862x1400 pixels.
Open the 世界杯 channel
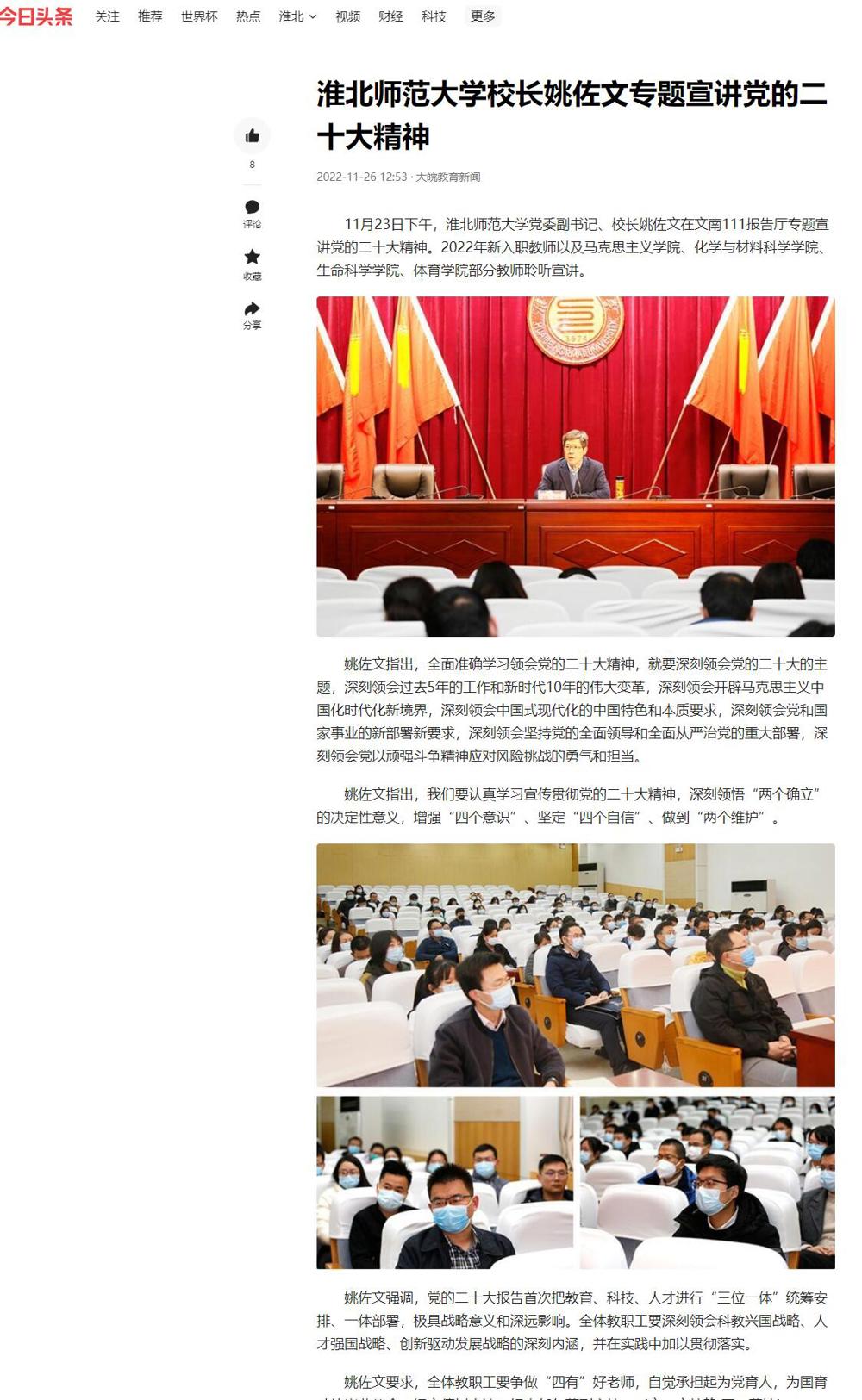point(199,16)
